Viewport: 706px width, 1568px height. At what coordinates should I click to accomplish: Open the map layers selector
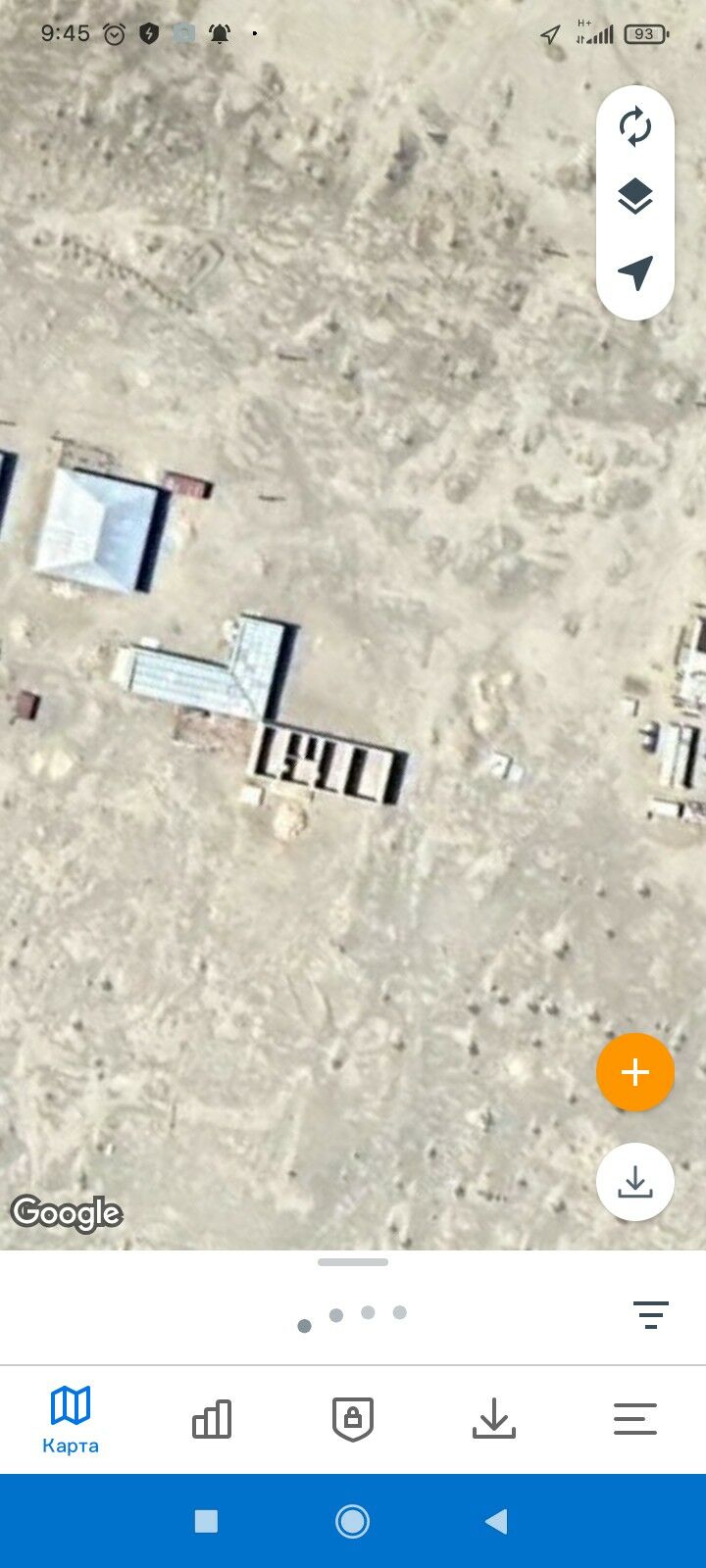pos(635,197)
